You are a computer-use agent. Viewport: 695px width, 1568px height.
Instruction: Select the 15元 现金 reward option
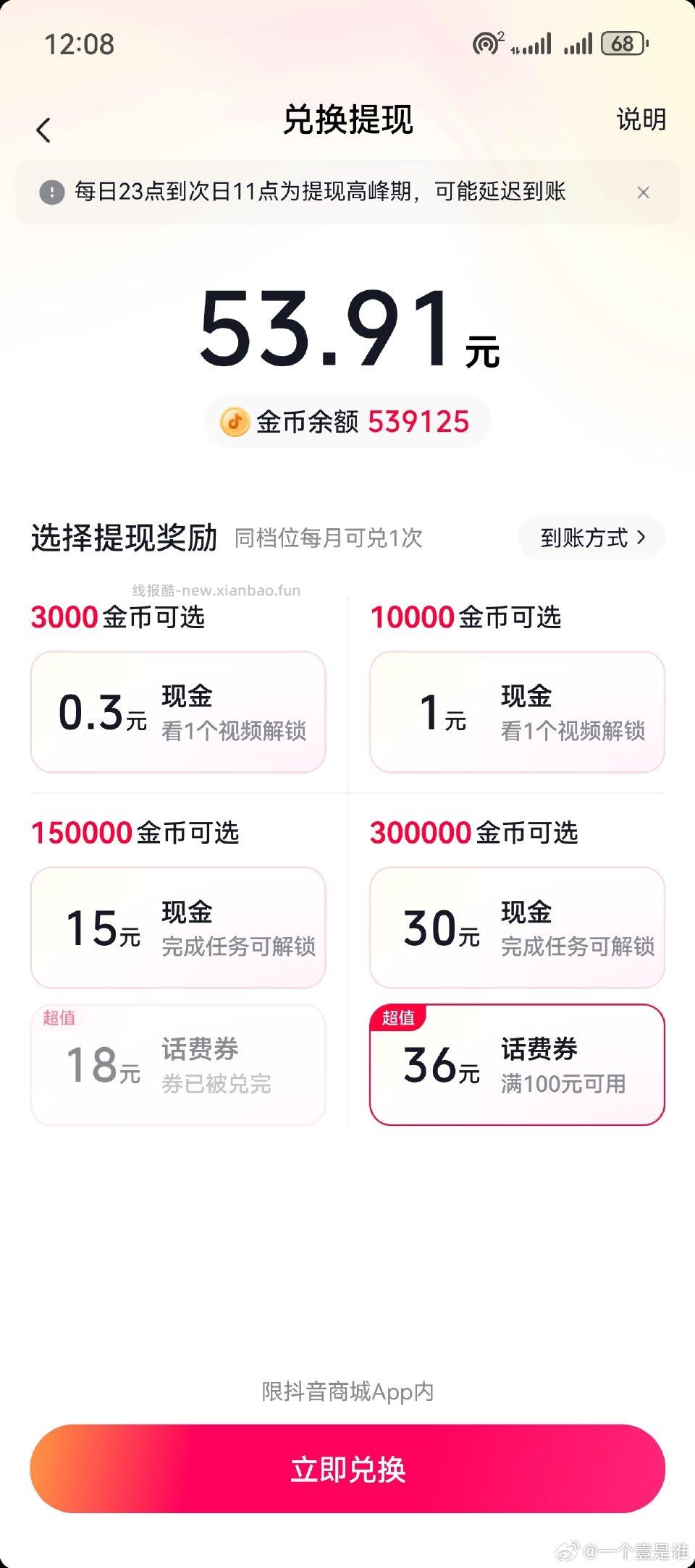coord(178,927)
